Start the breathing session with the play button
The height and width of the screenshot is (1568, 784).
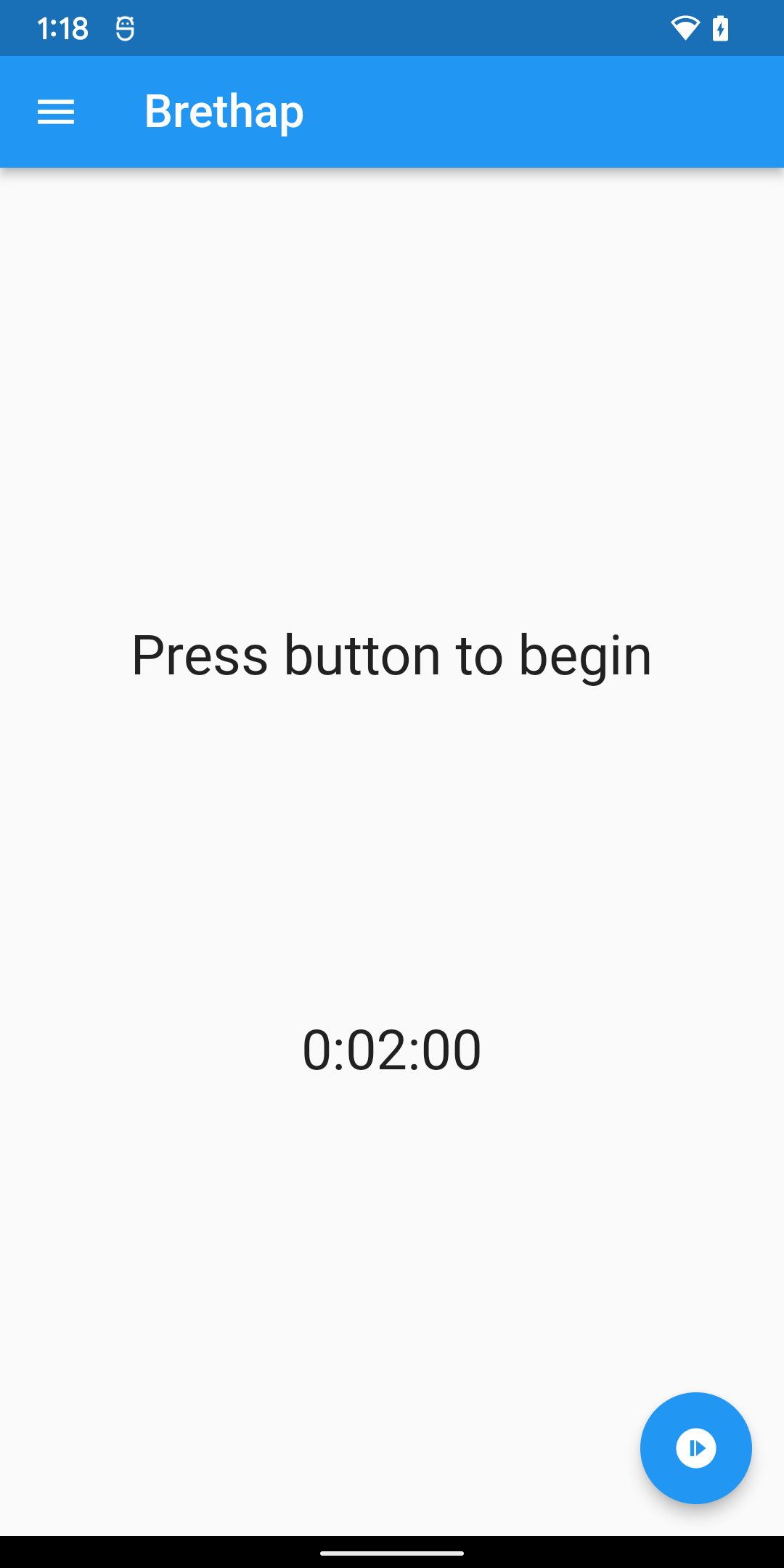(695, 1448)
